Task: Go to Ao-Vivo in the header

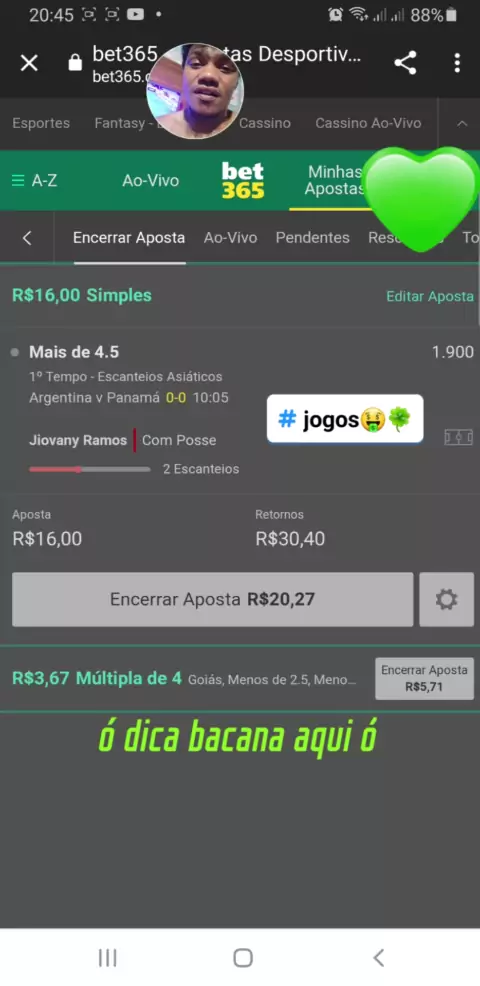Action: coord(150,181)
